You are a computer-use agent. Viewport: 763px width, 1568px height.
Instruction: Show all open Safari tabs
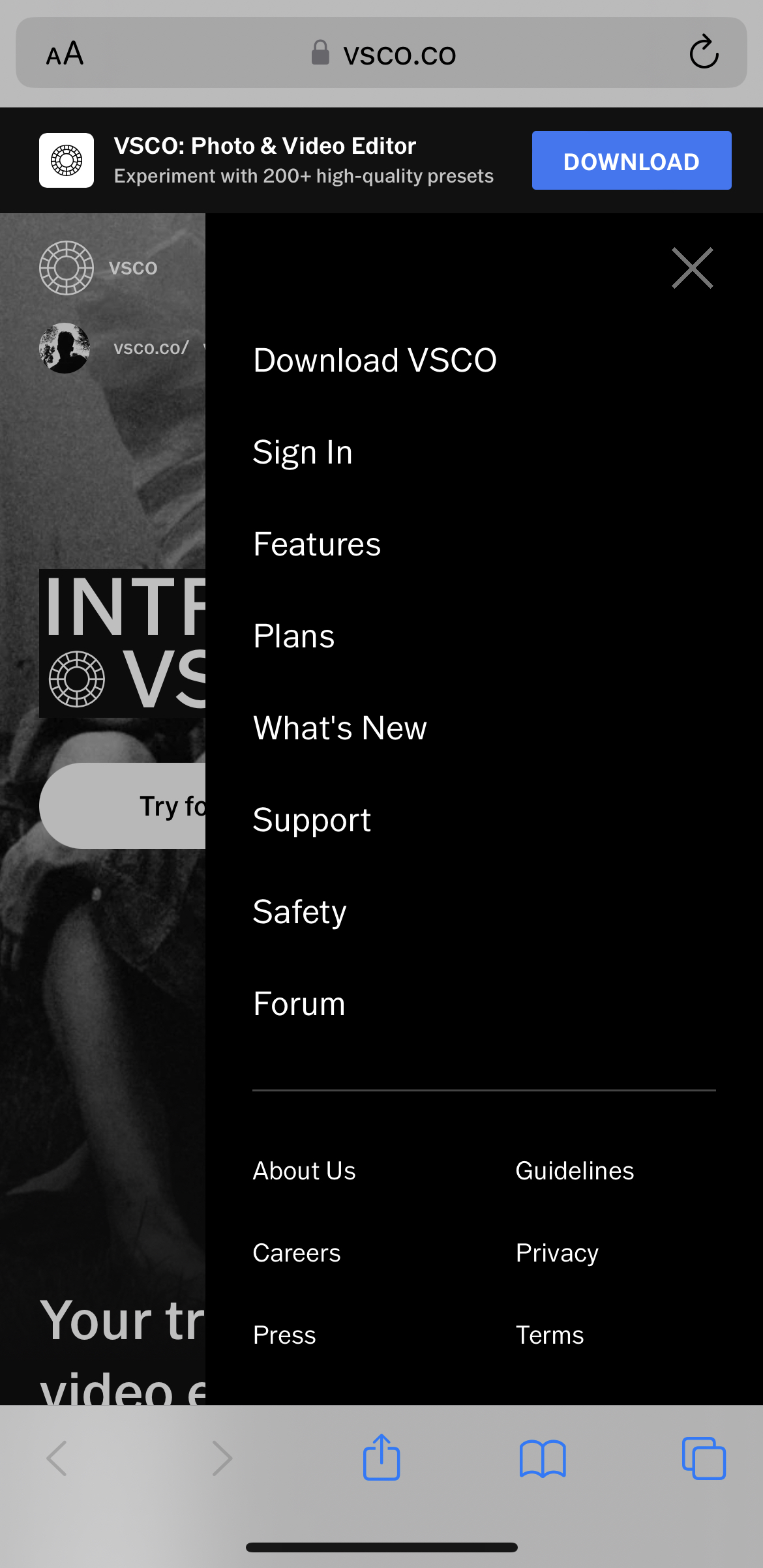[x=704, y=1458]
